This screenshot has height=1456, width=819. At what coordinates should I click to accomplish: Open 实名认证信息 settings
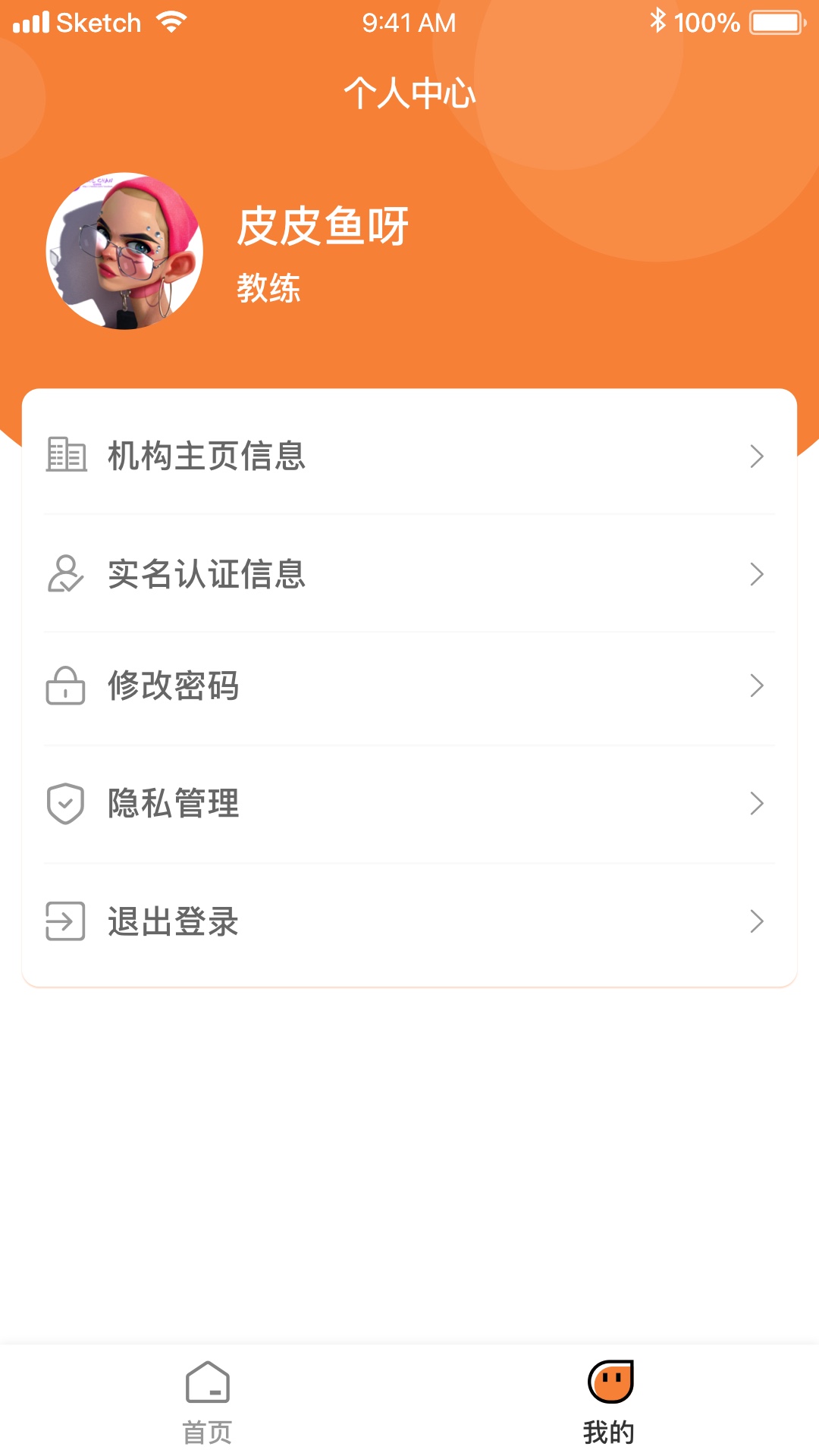(409, 574)
